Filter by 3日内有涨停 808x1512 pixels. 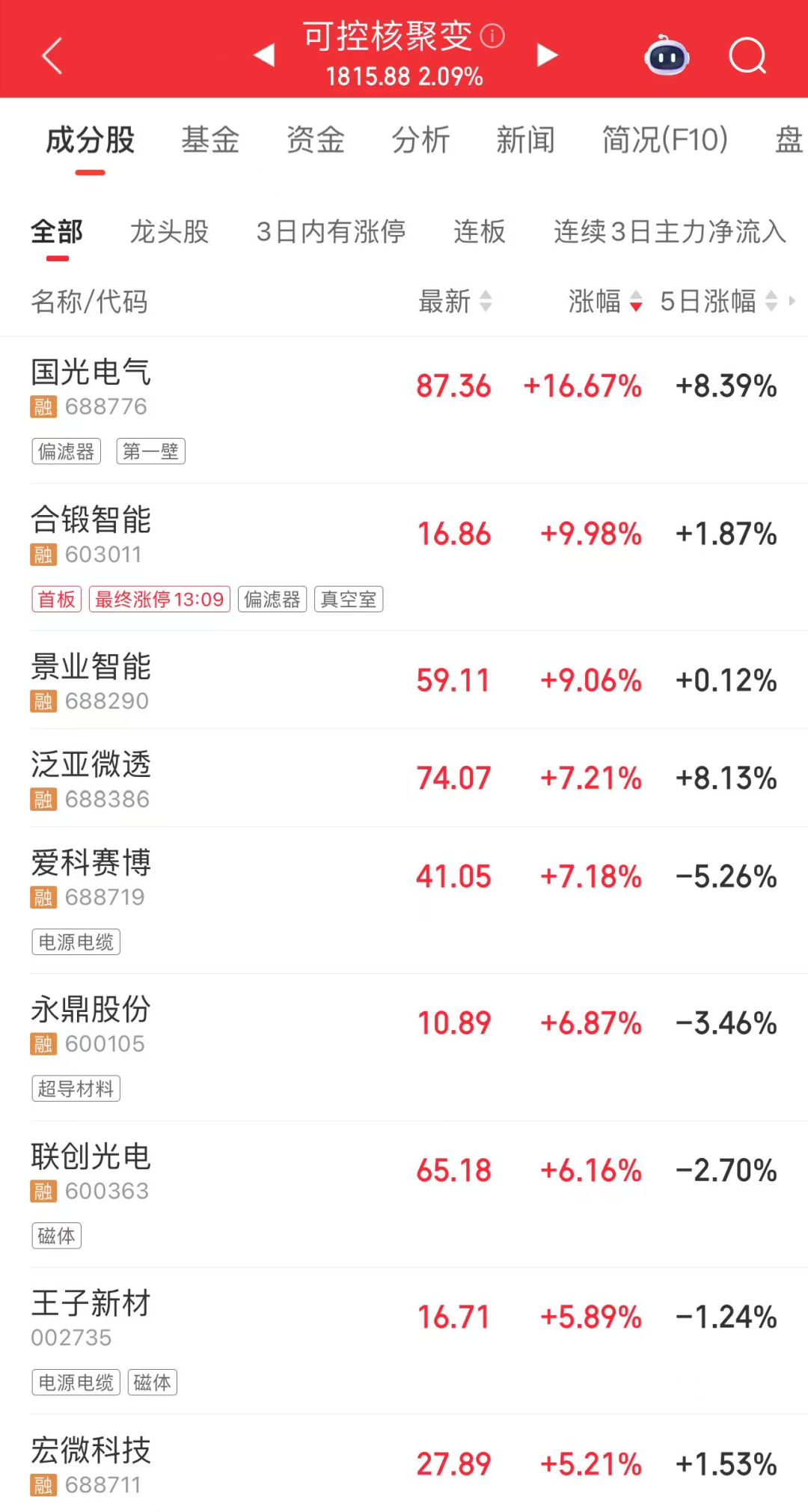click(x=331, y=232)
